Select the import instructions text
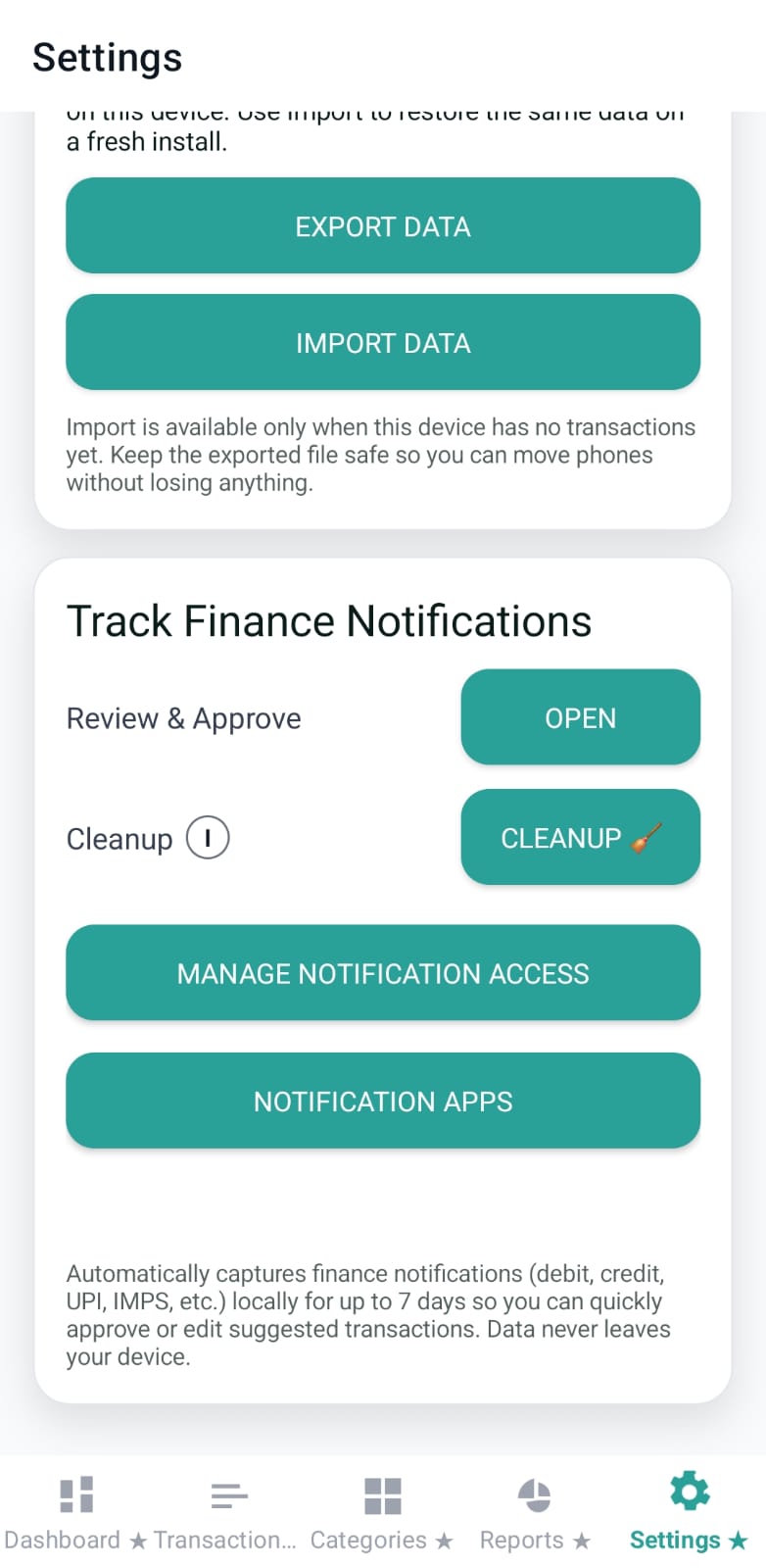Viewport: 766px width, 1568px height. tap(380, 454)
